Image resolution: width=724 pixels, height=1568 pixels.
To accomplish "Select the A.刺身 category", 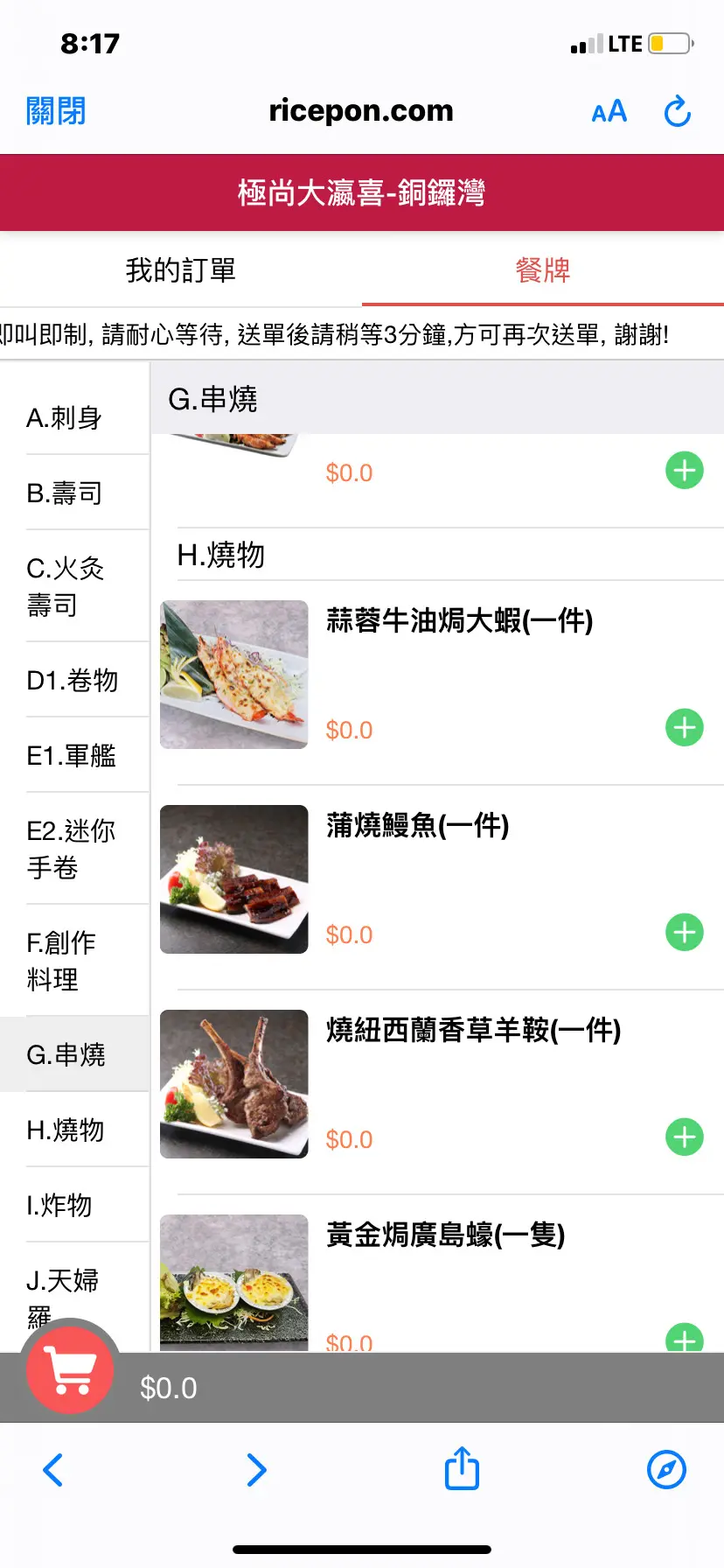I will point(65,418).
